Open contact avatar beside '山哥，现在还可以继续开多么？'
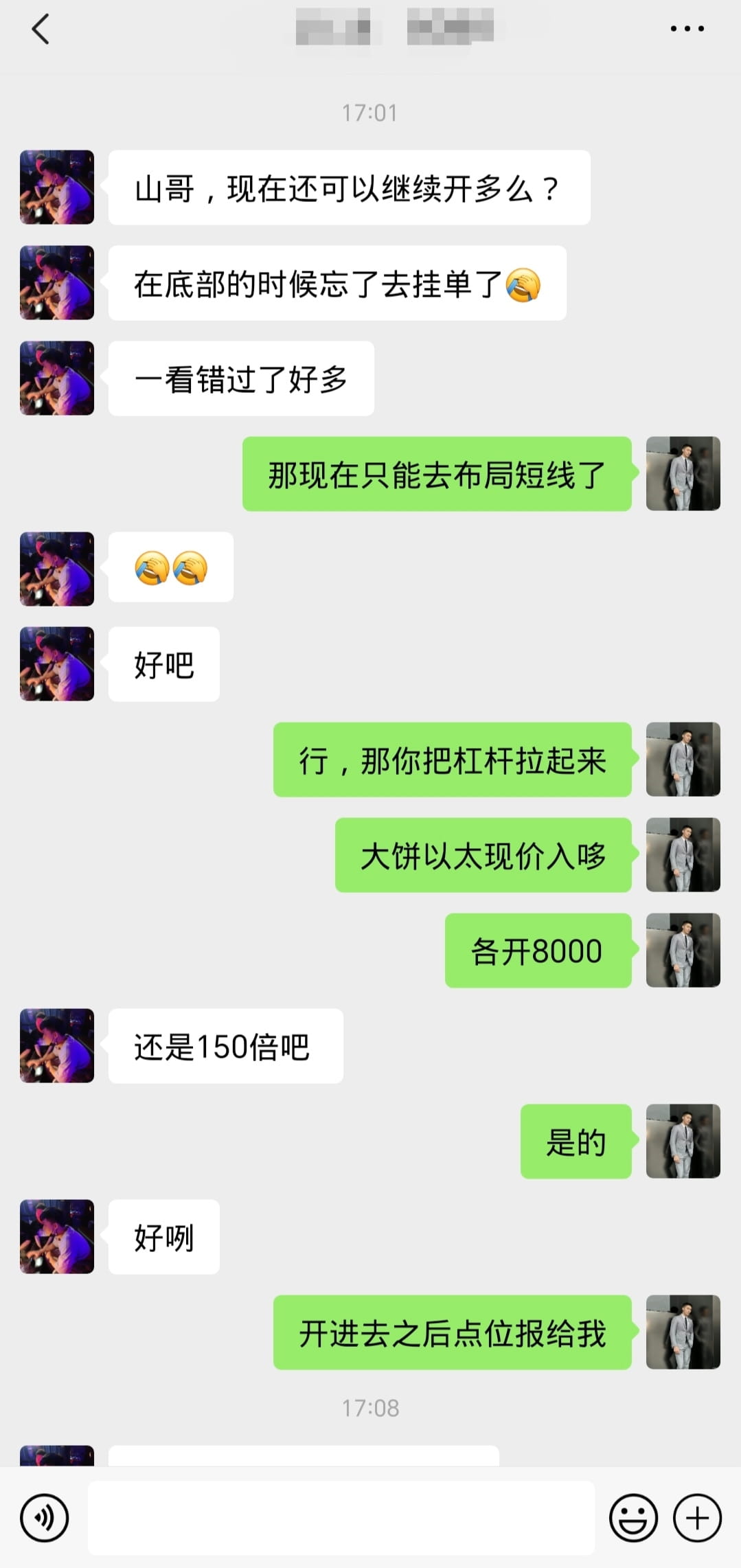The width and height of the screenshot is (741, 1568). 57,188
